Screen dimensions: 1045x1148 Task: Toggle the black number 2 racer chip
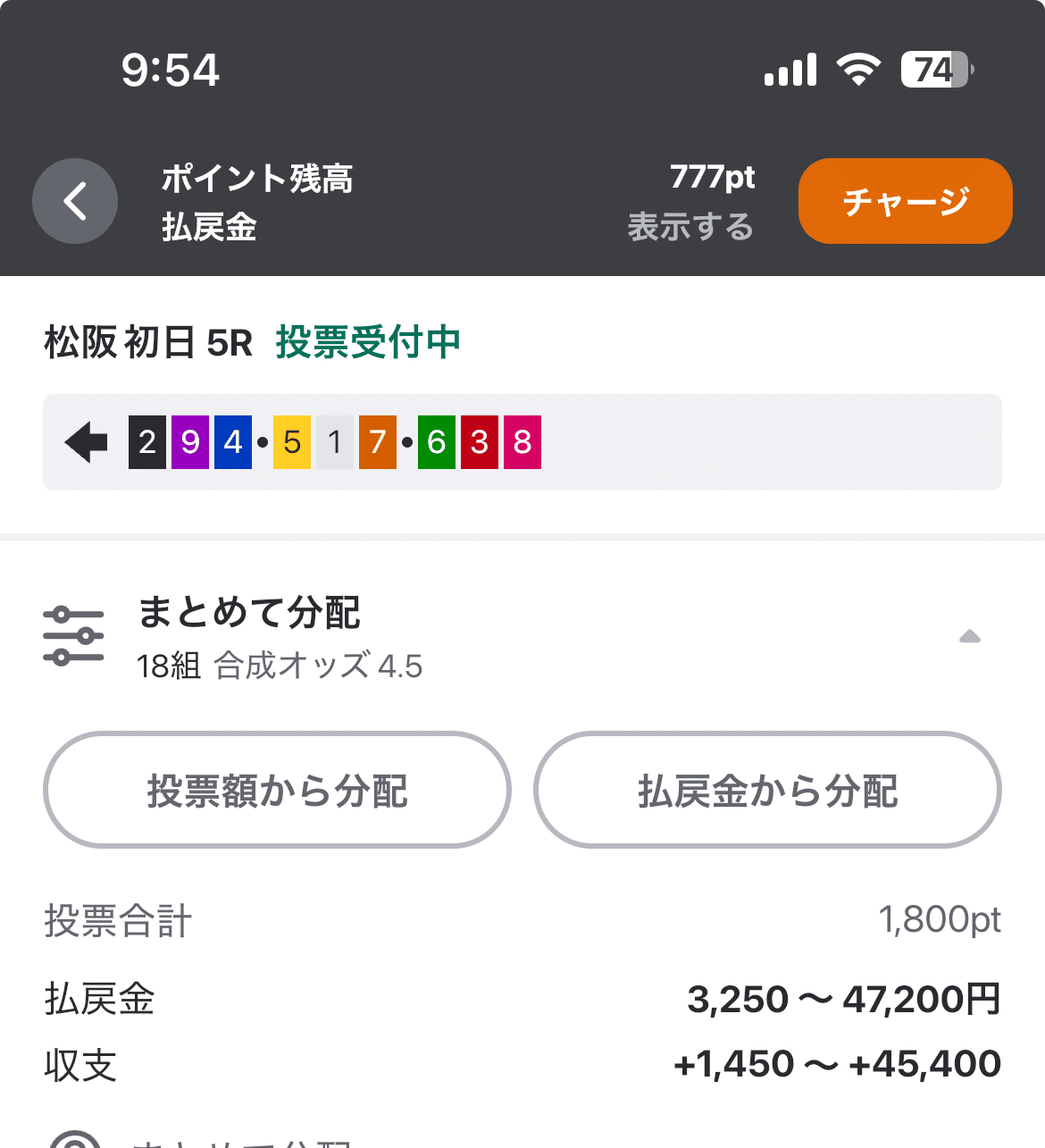coord(146,441)
